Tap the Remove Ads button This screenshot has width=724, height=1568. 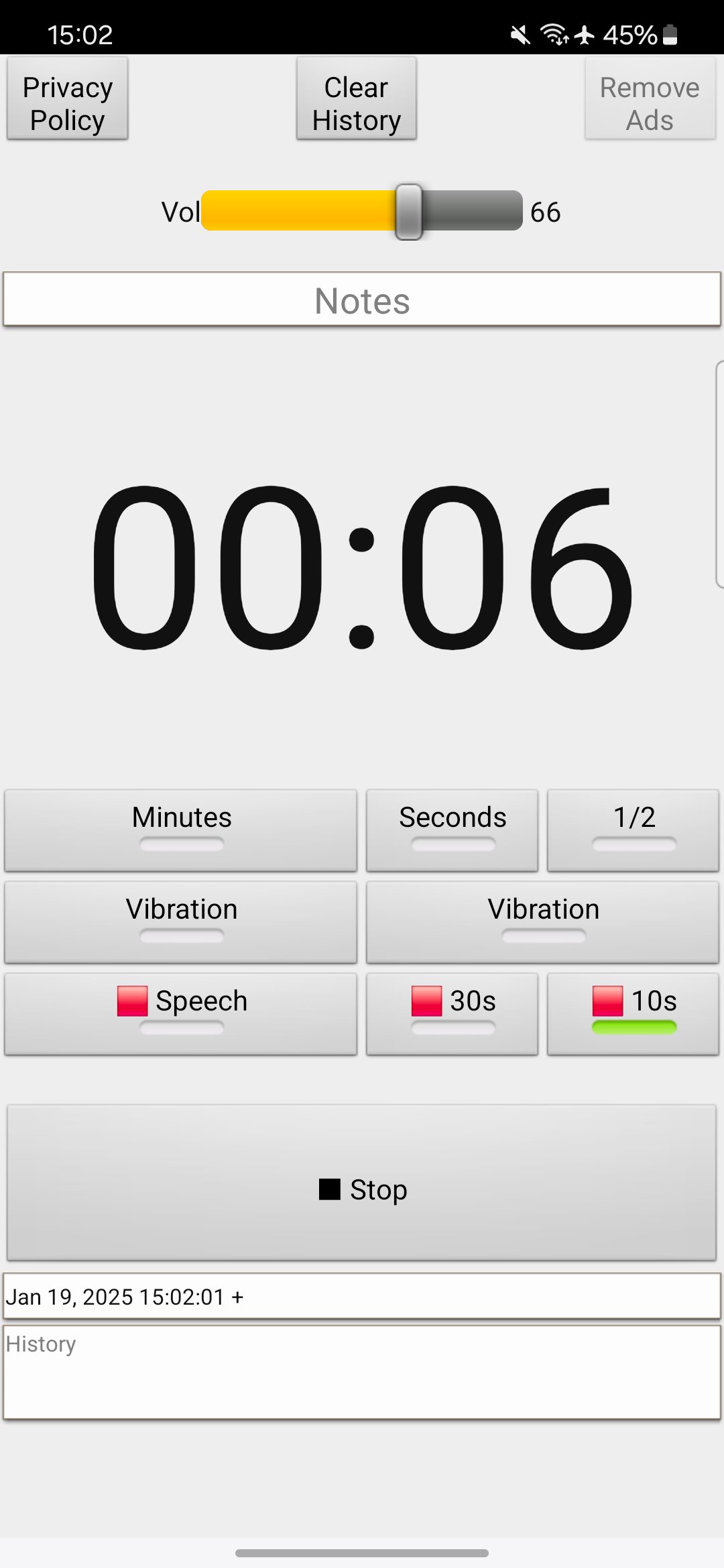click(650, 99)
